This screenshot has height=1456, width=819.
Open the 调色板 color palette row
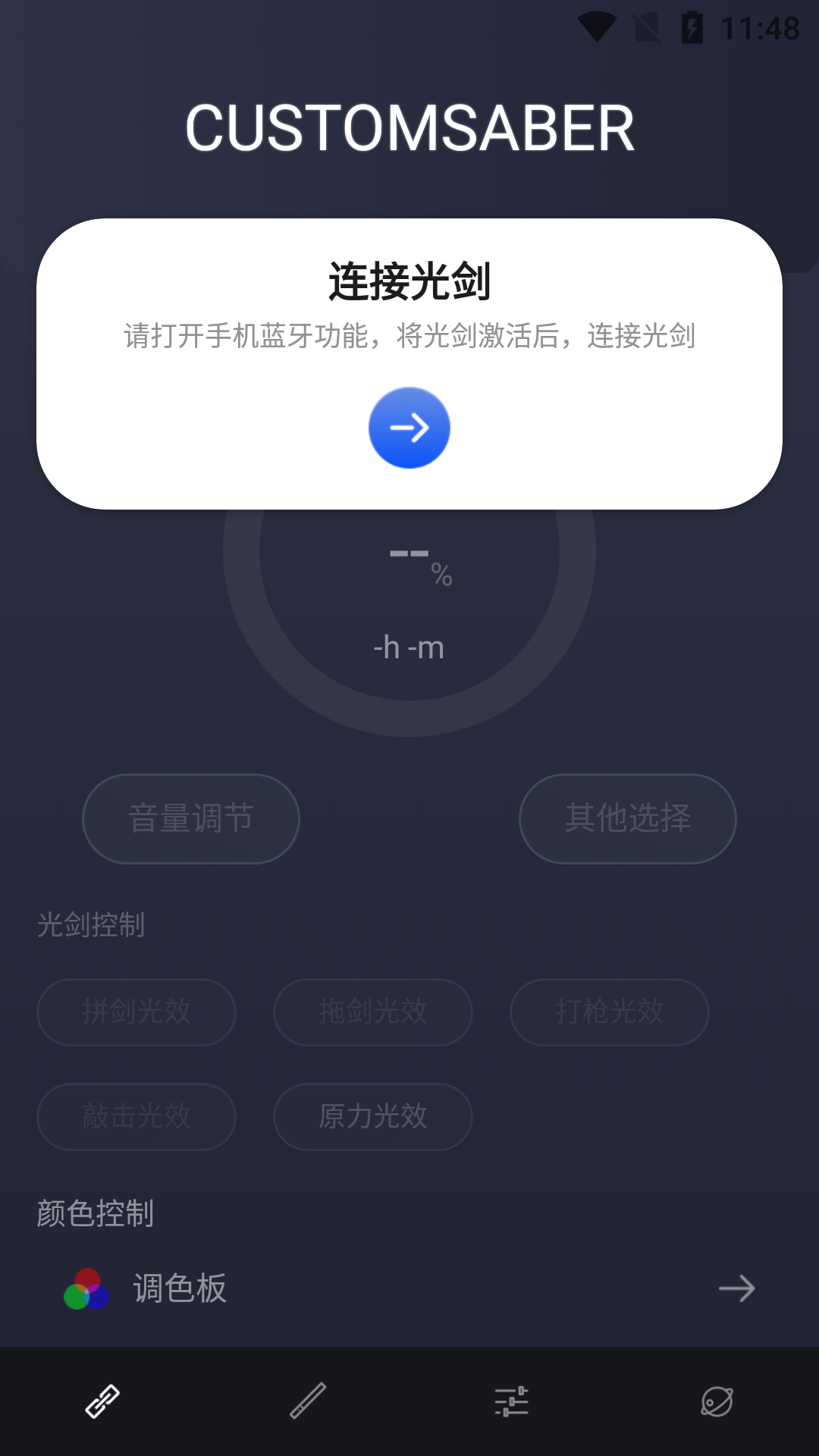click(x=409, y=1288)
